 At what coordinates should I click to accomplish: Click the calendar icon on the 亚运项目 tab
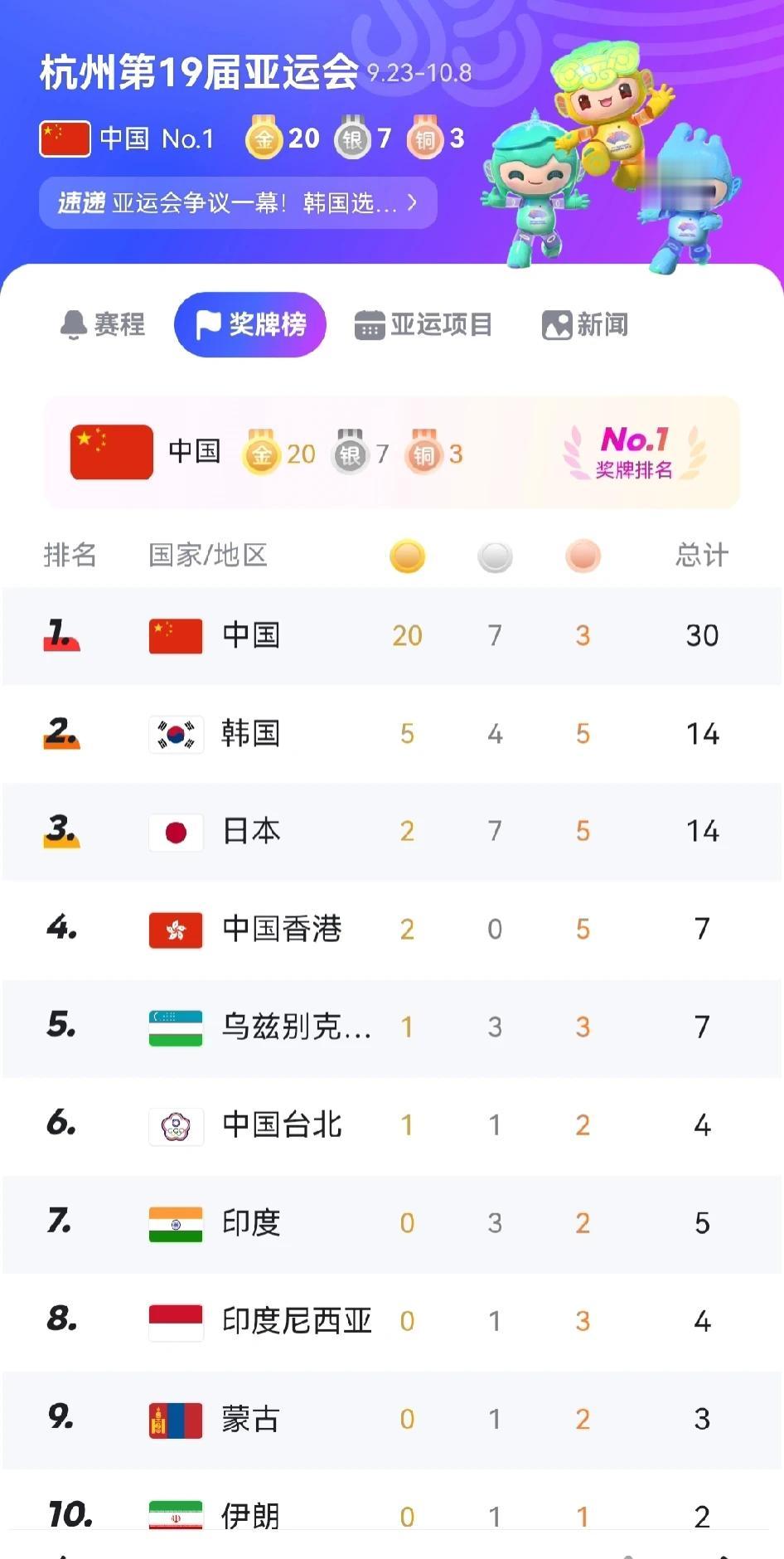[x=370, y=325]
